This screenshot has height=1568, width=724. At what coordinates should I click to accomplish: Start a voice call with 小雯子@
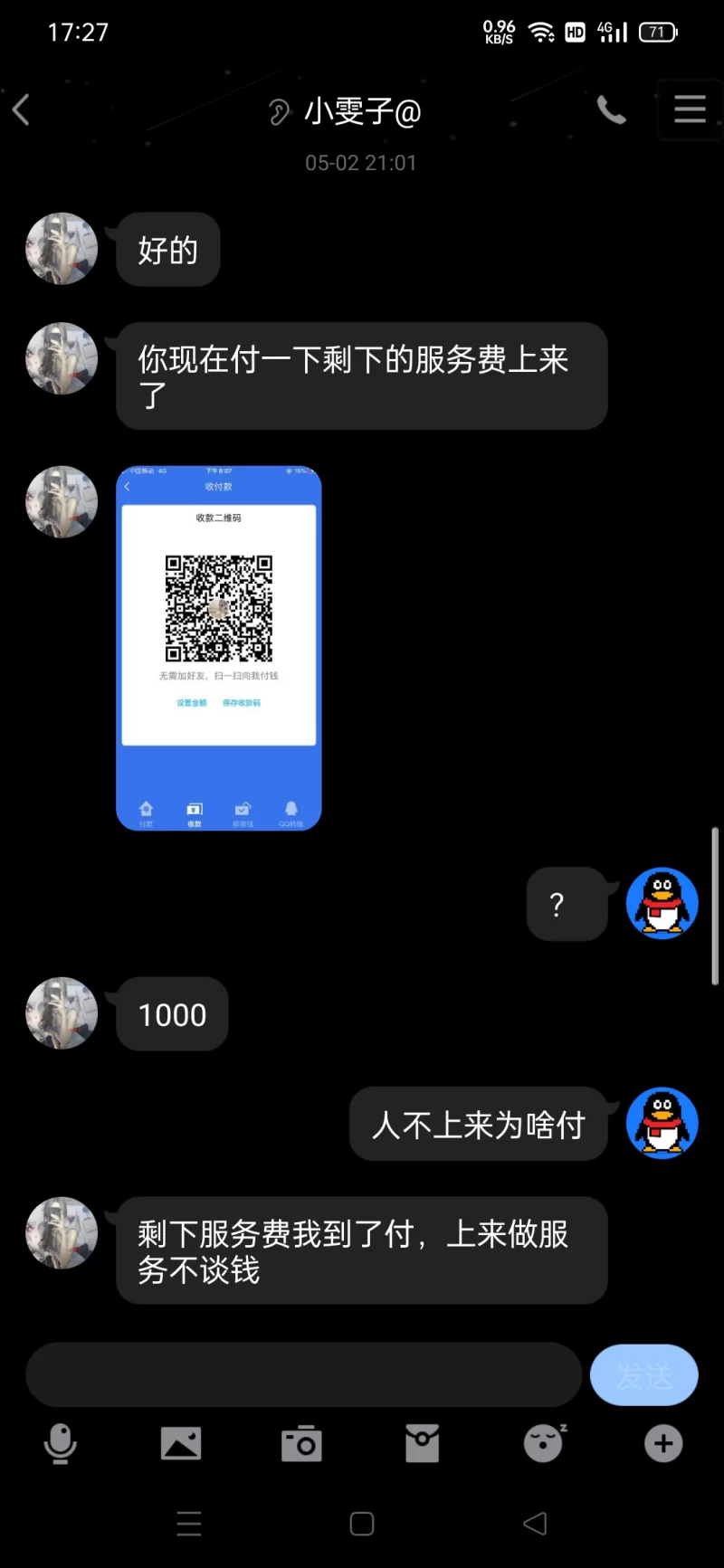(x=612, y=110)
